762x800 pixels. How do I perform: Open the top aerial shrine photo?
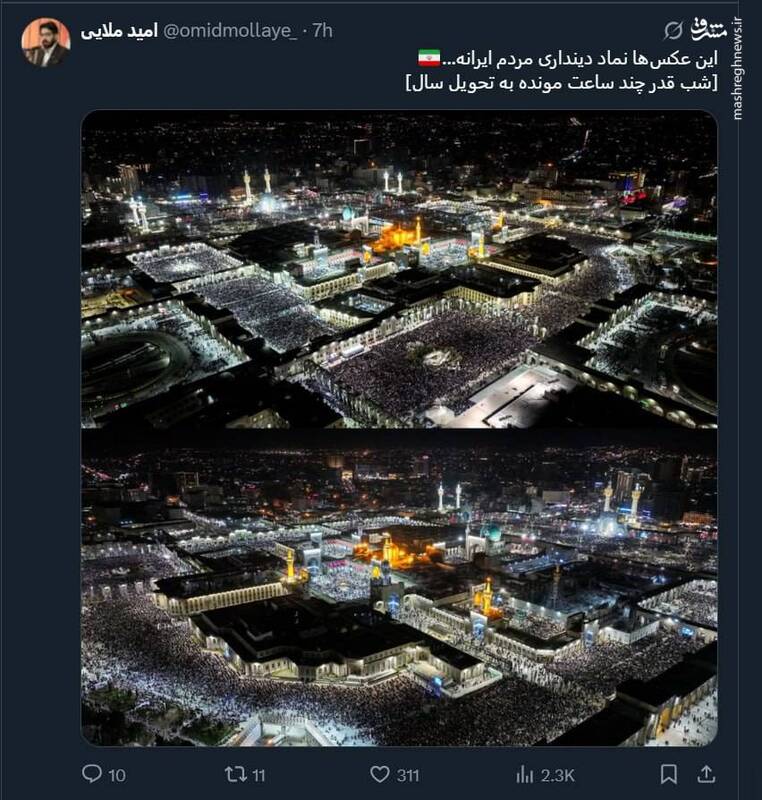(x=400, y=270)
